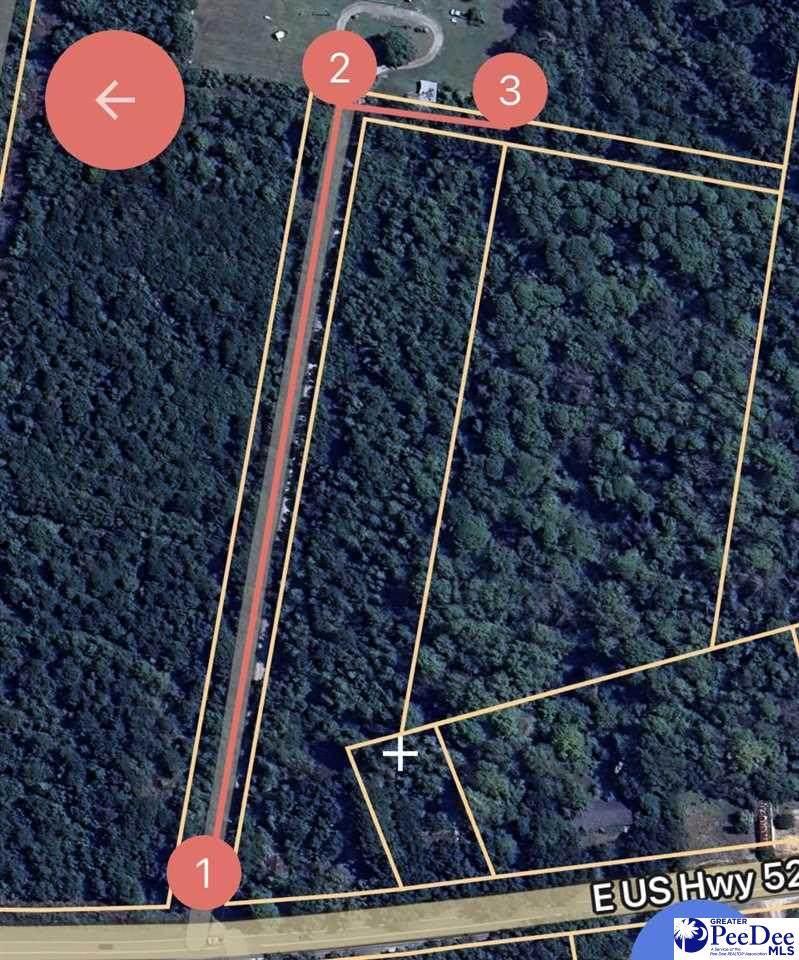Screen dimensions: 799x960
Task: Go back with the arrow button
Action: click(x=115, y=100)
